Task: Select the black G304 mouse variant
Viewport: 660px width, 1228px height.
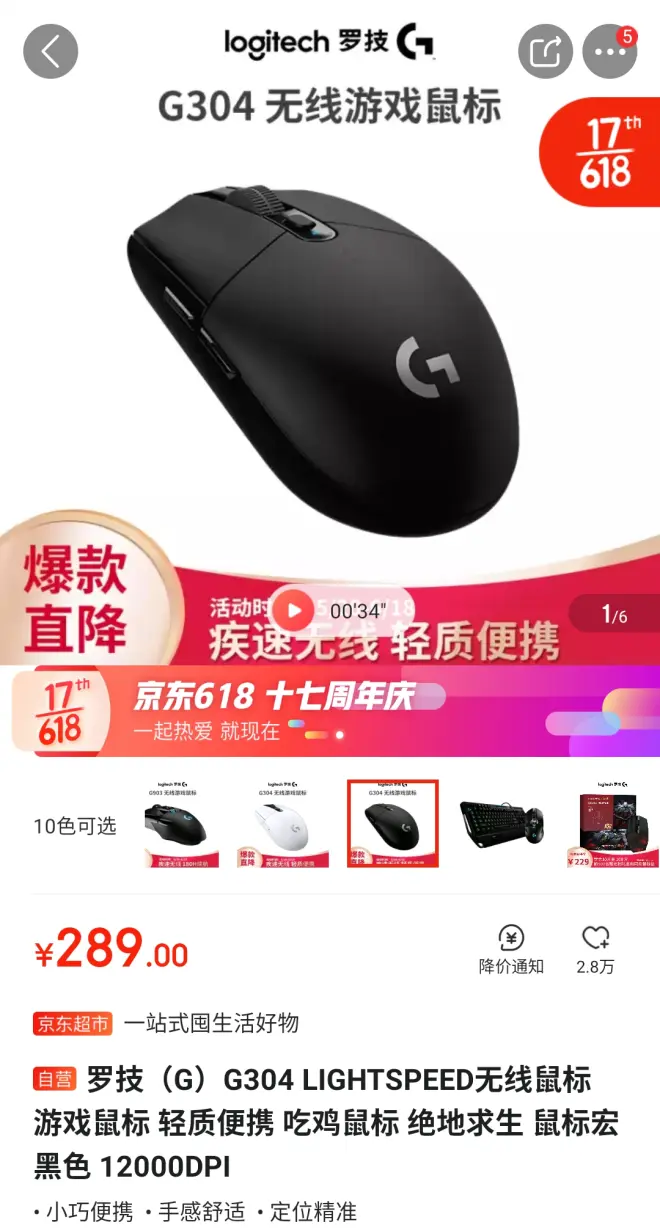Action: tap(393, 824)
